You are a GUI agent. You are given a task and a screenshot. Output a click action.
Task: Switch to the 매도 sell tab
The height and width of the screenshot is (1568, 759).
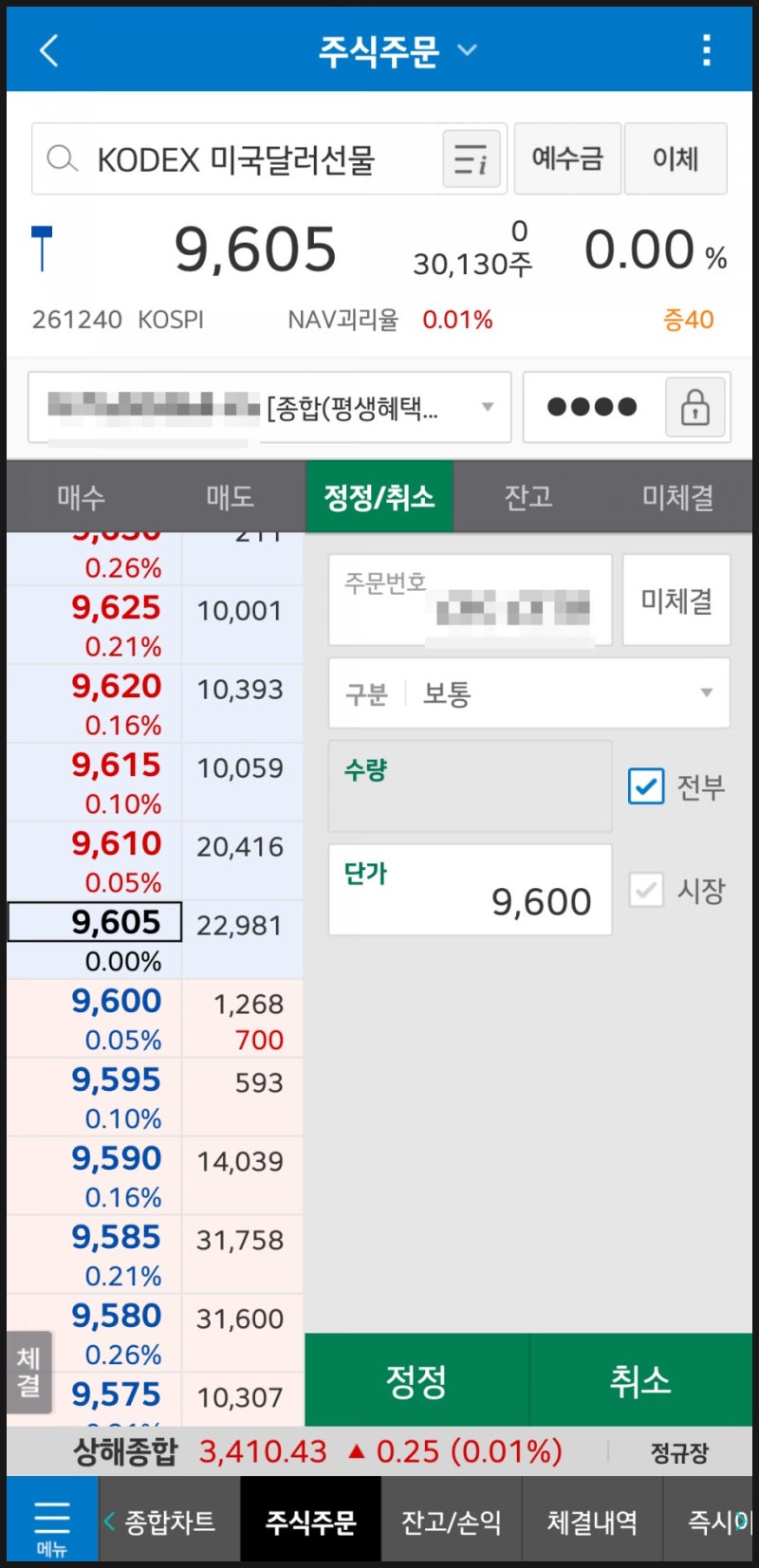228,496
